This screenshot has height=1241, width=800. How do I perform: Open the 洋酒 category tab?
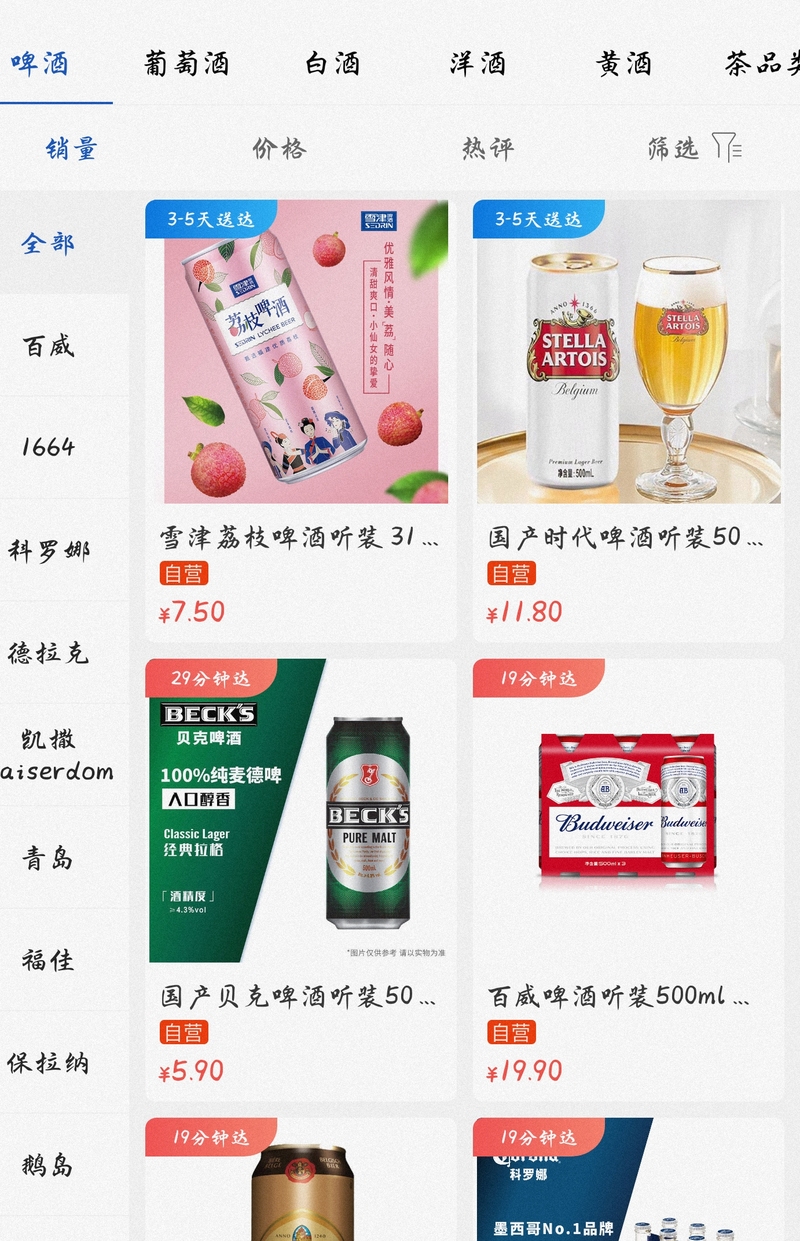[477, 64]
